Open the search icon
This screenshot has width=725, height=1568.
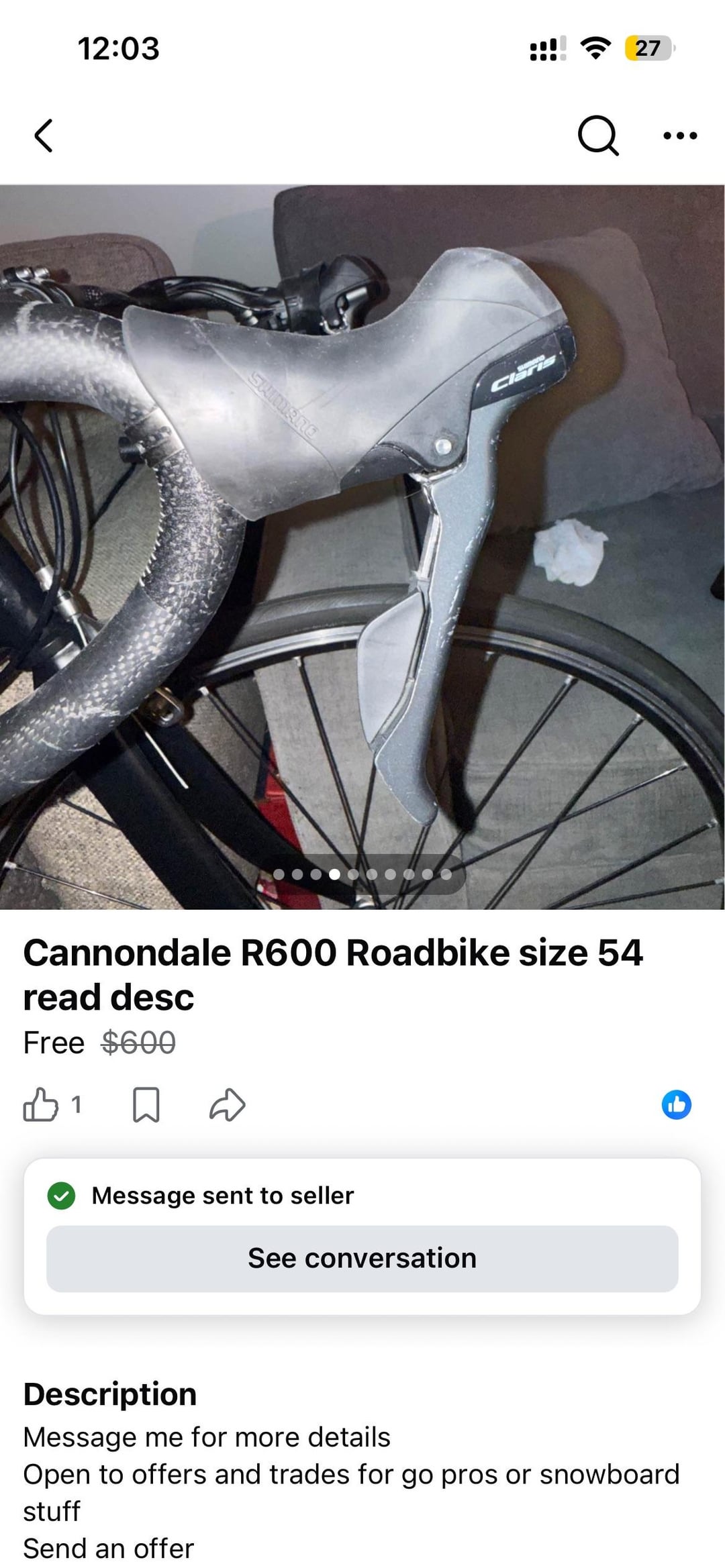coord(597,136)
